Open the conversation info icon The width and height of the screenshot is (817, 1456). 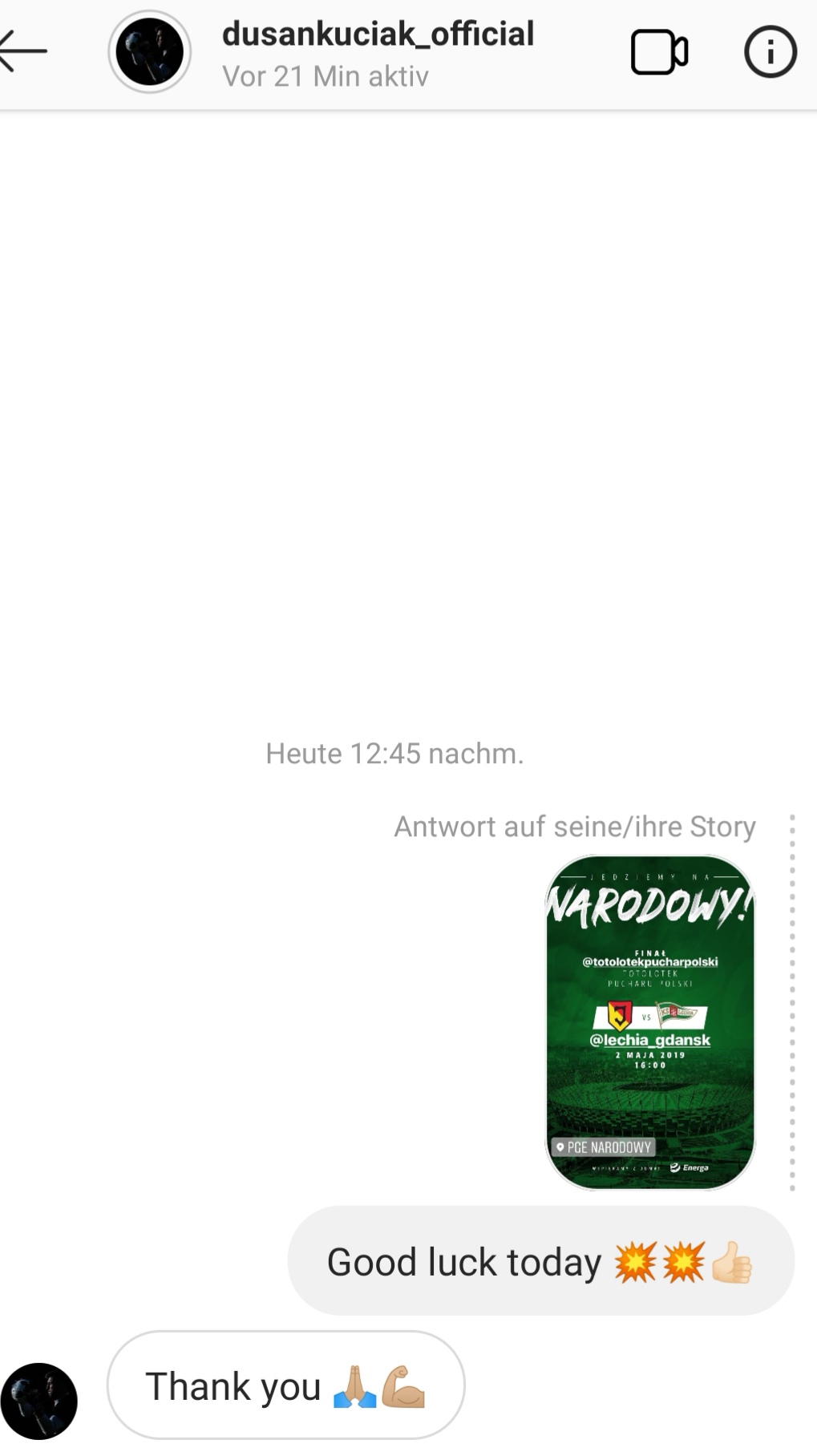tap(770, 53)
